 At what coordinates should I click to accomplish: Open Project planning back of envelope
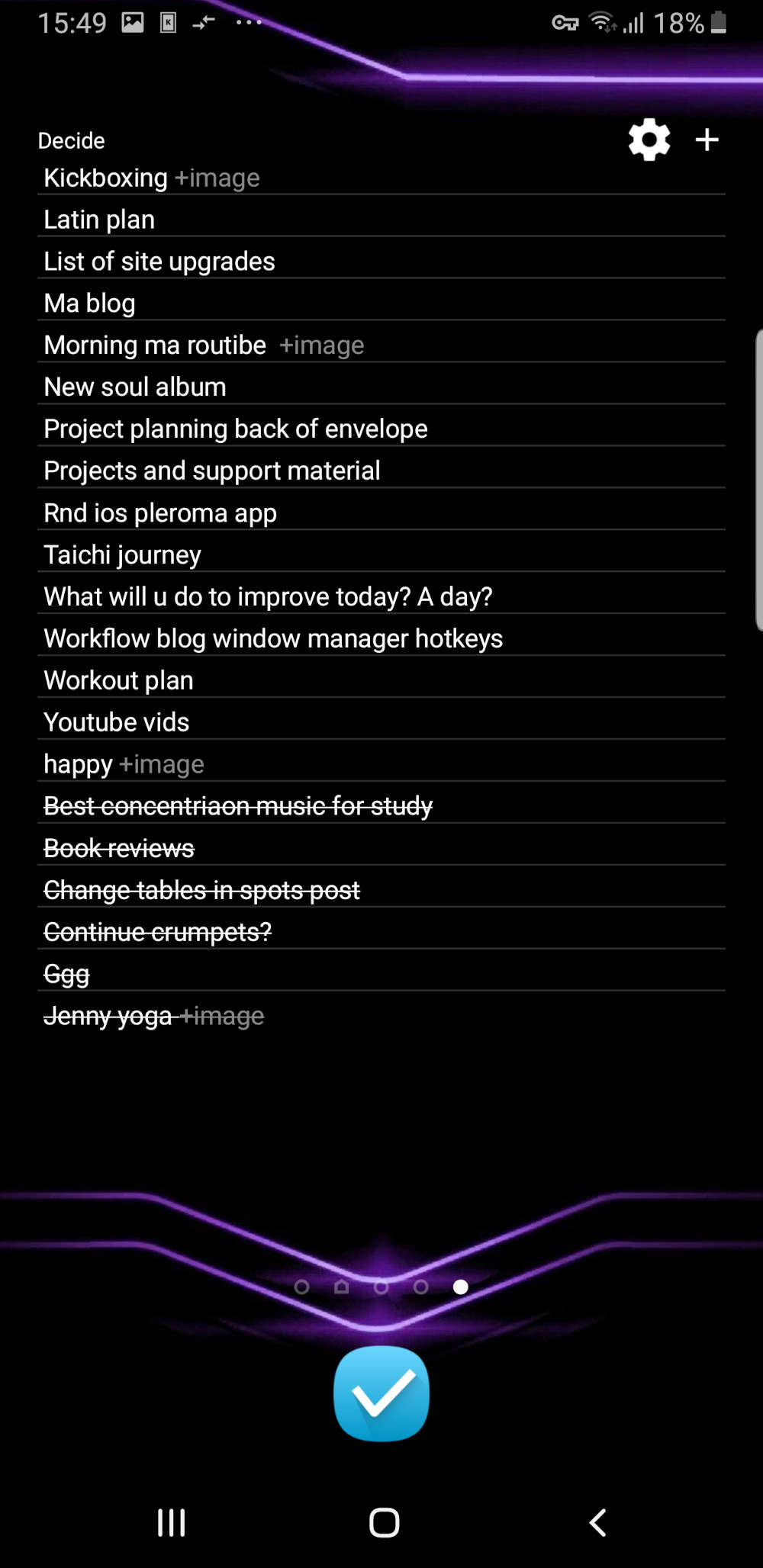click(x=236, y=429)
